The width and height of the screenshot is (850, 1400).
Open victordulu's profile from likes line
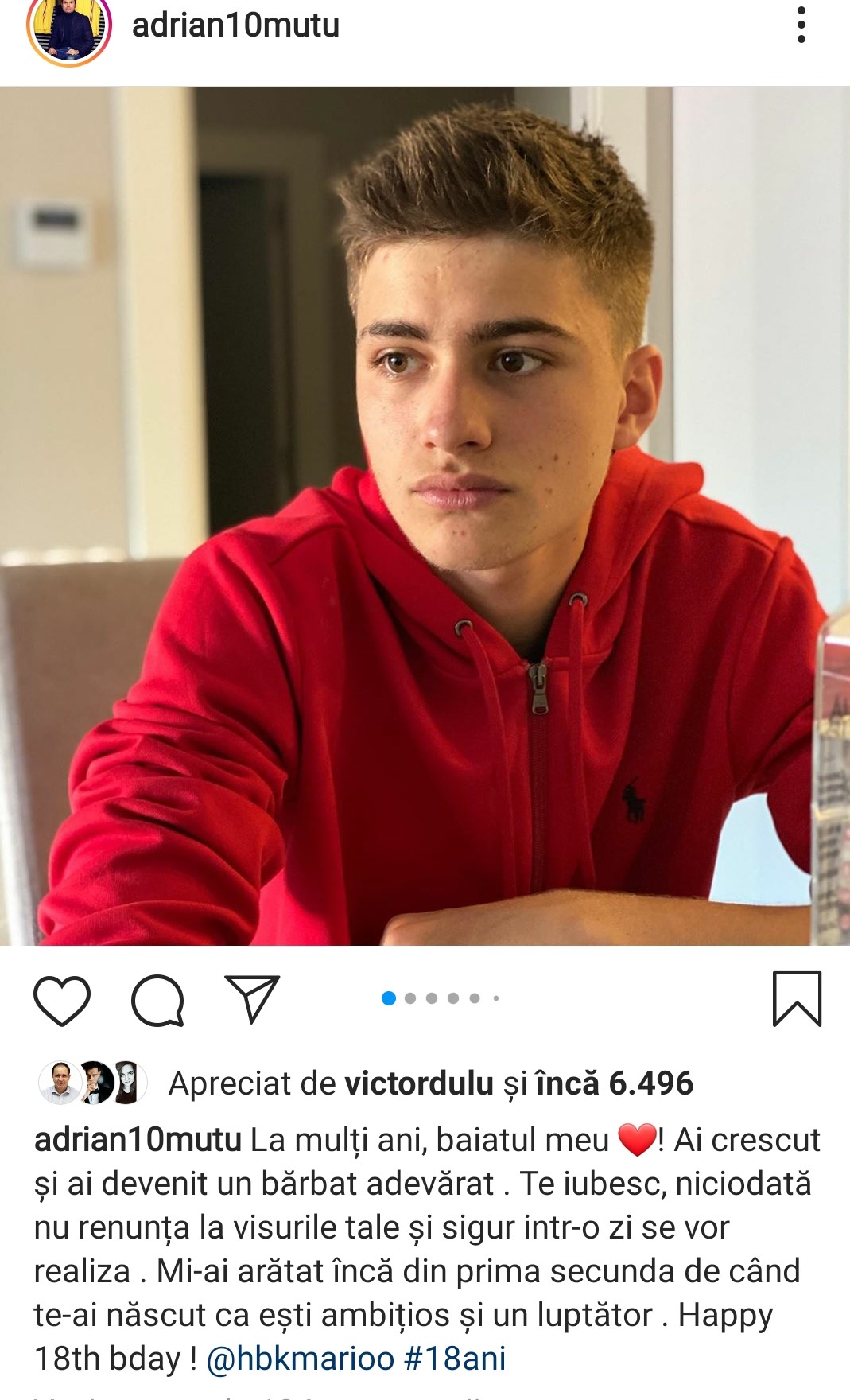coord(419,1083)
